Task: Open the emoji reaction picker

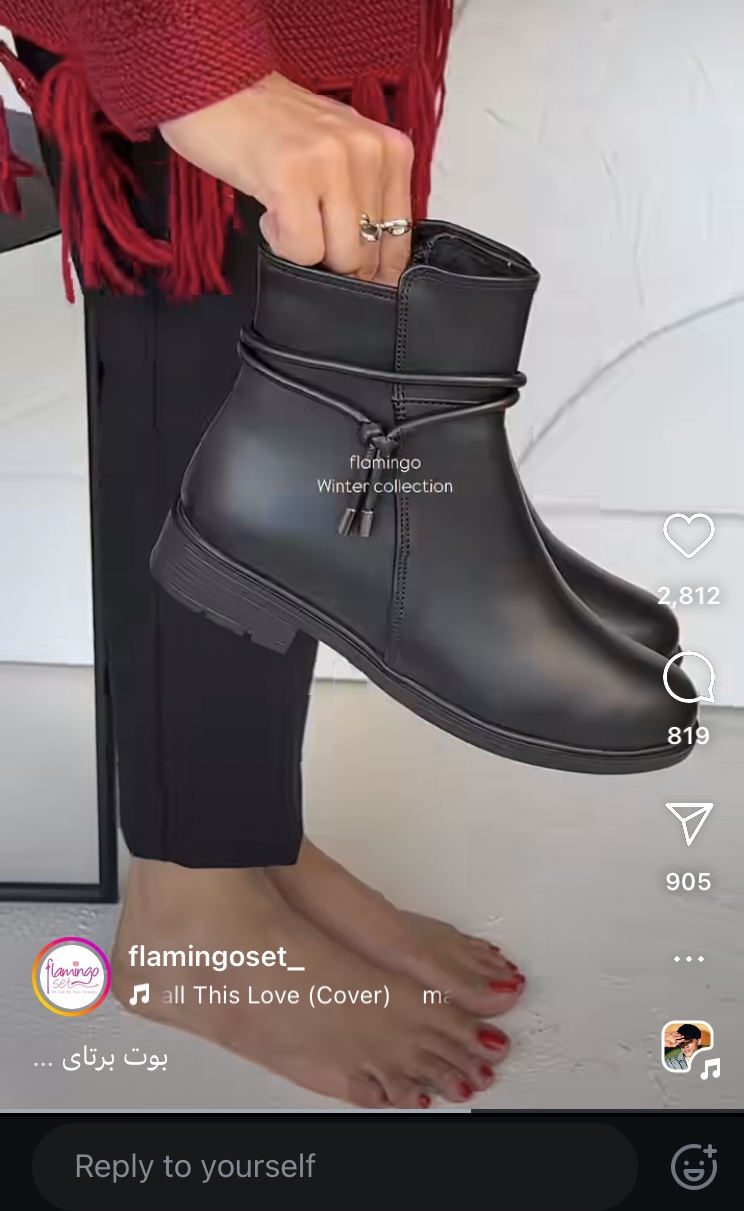Action: [693, 1166]
